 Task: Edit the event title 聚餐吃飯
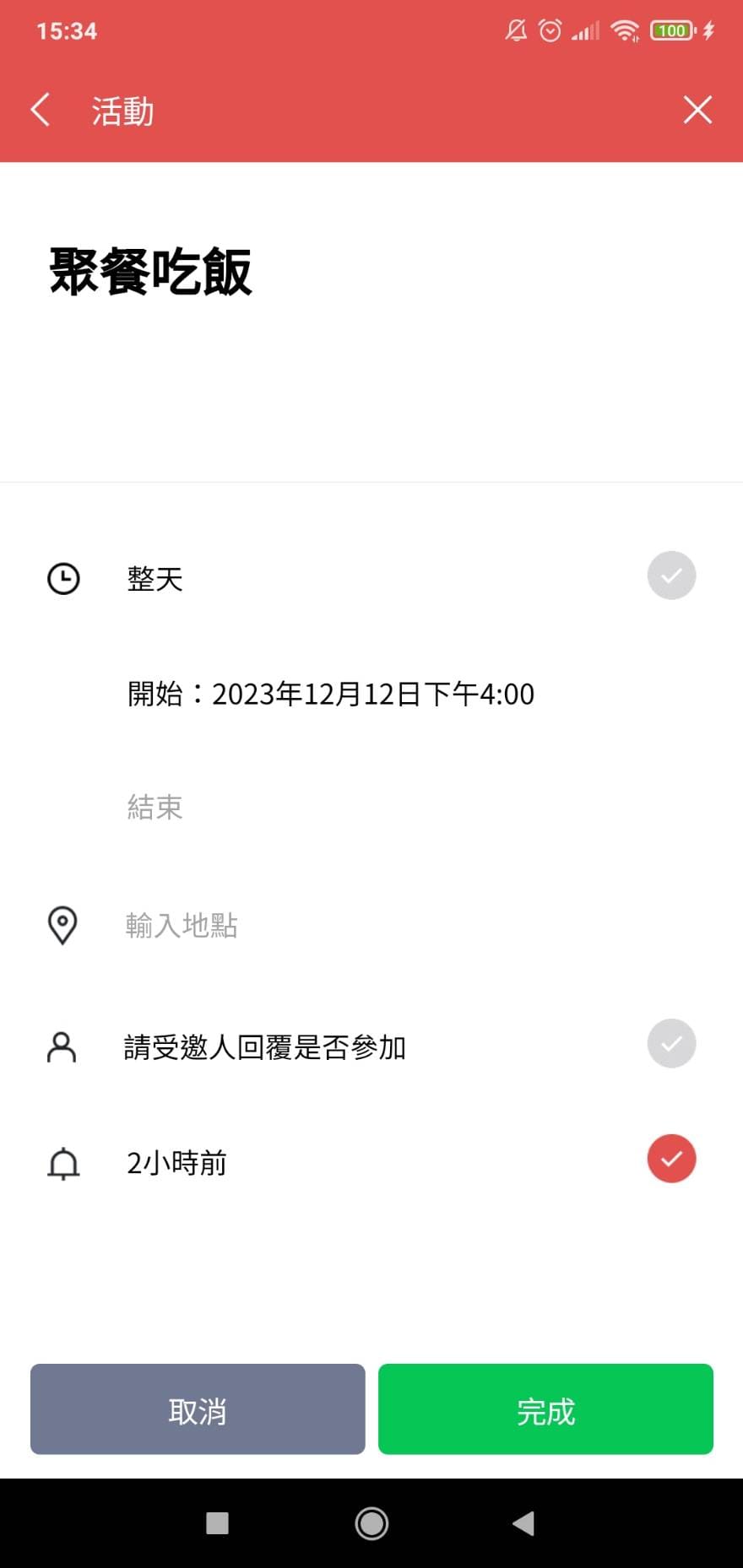point(151,273)
